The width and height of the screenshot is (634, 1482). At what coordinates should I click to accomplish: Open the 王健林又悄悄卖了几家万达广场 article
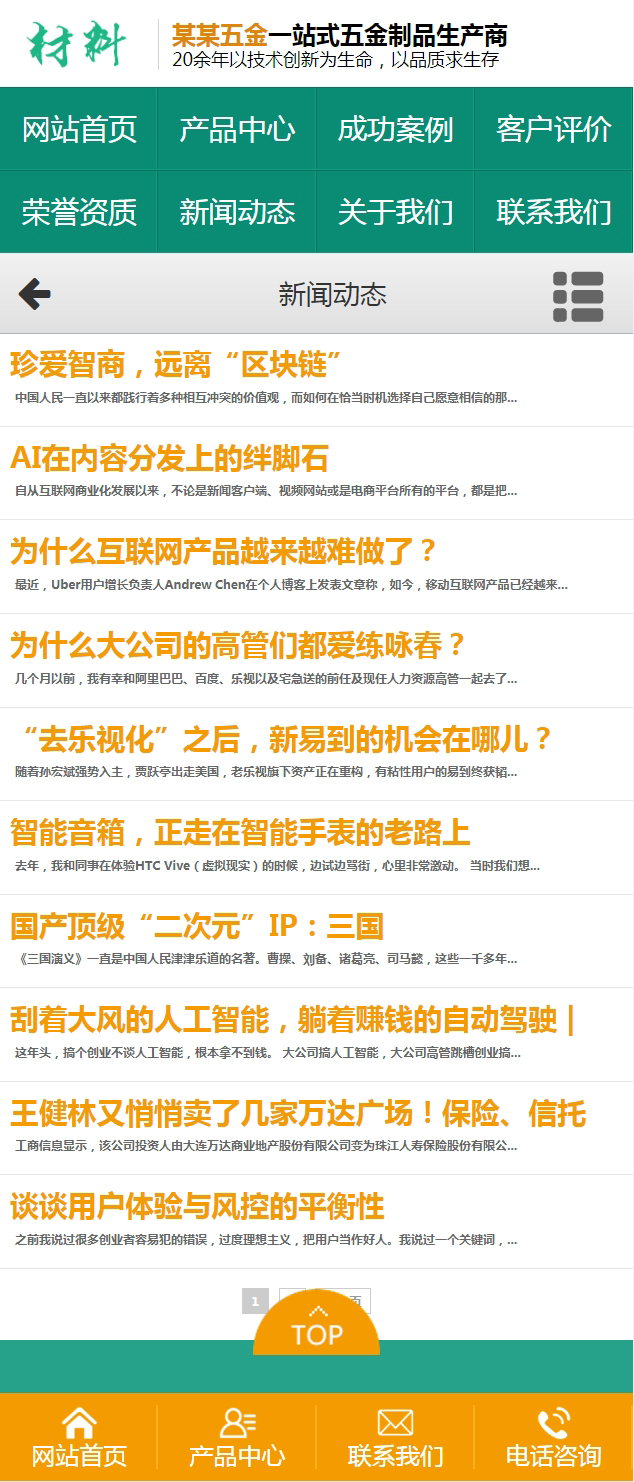pos(298,1113)
